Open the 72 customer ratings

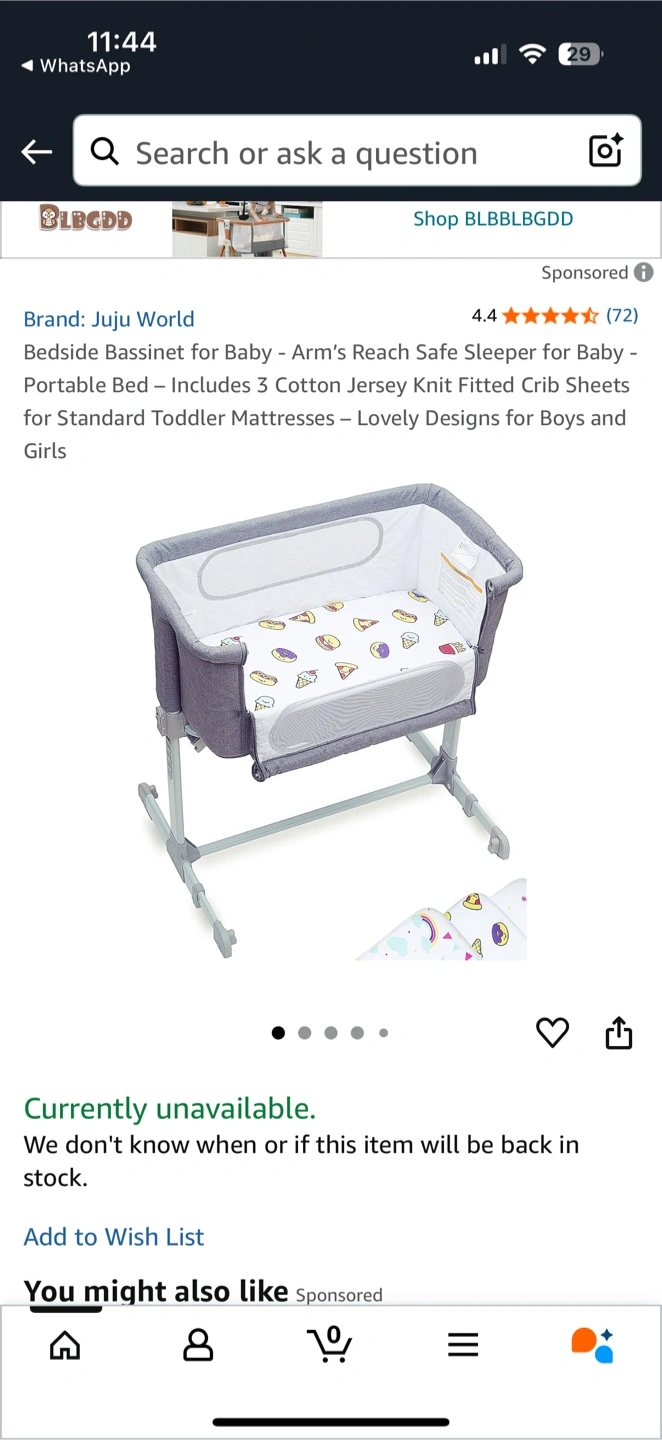(x=622, y=316)
